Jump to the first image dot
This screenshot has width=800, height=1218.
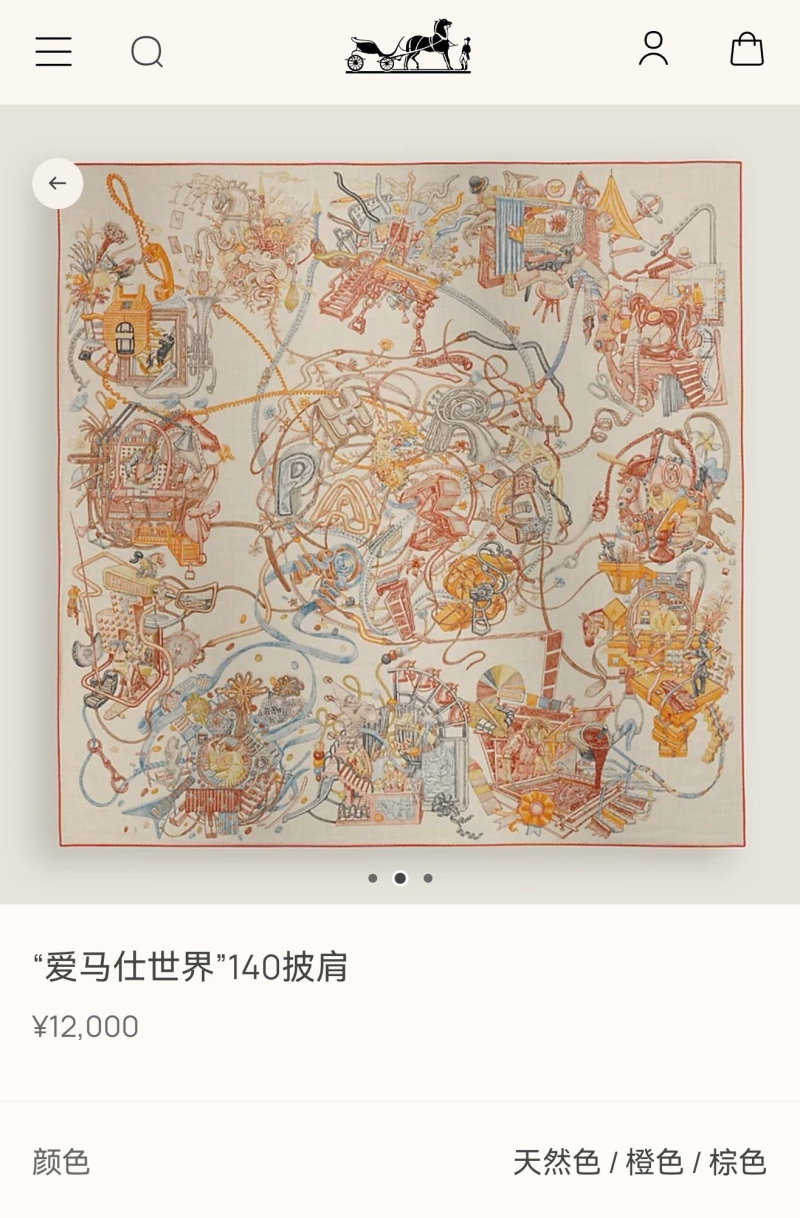[373, 878]
